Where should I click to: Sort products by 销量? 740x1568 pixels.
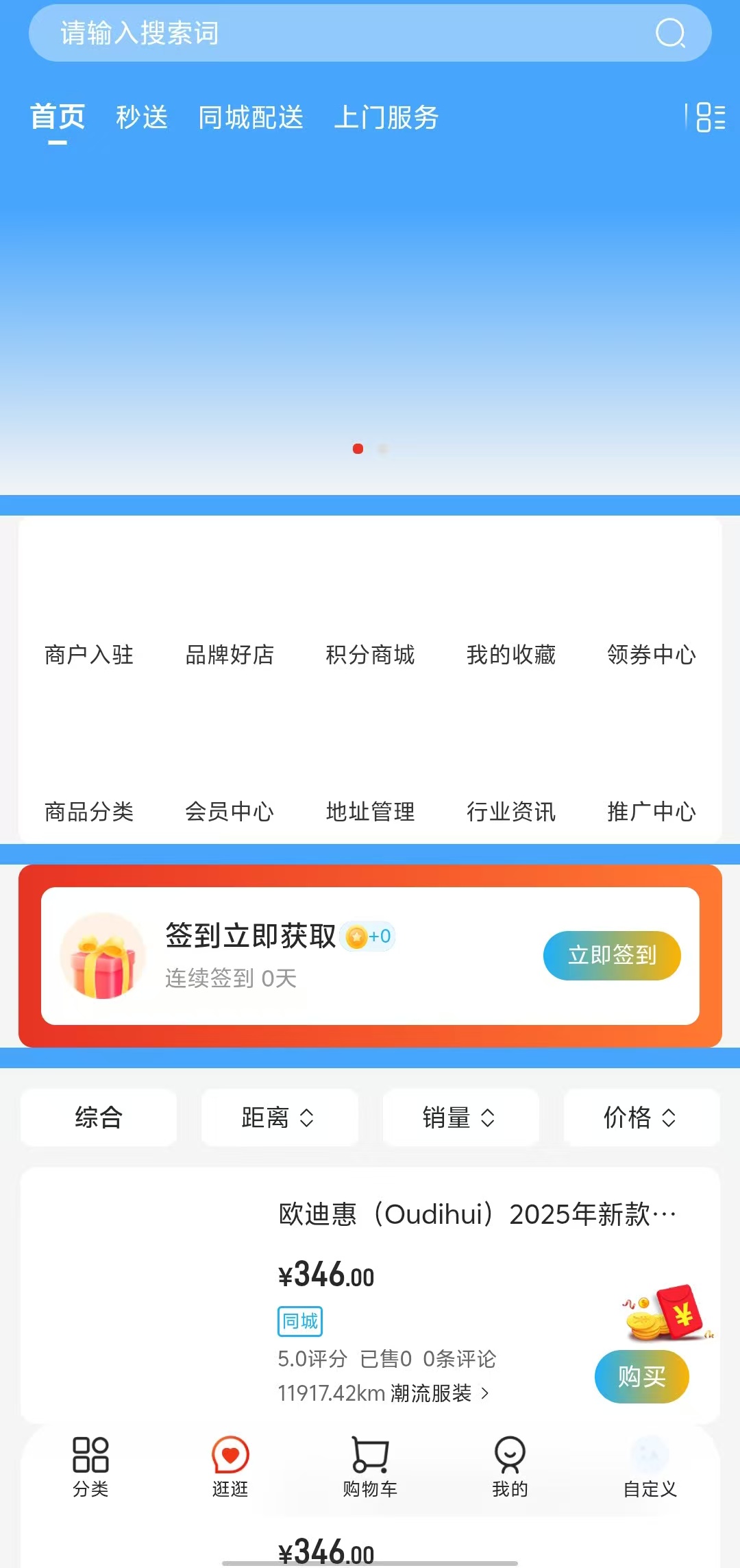point(460,1118)
